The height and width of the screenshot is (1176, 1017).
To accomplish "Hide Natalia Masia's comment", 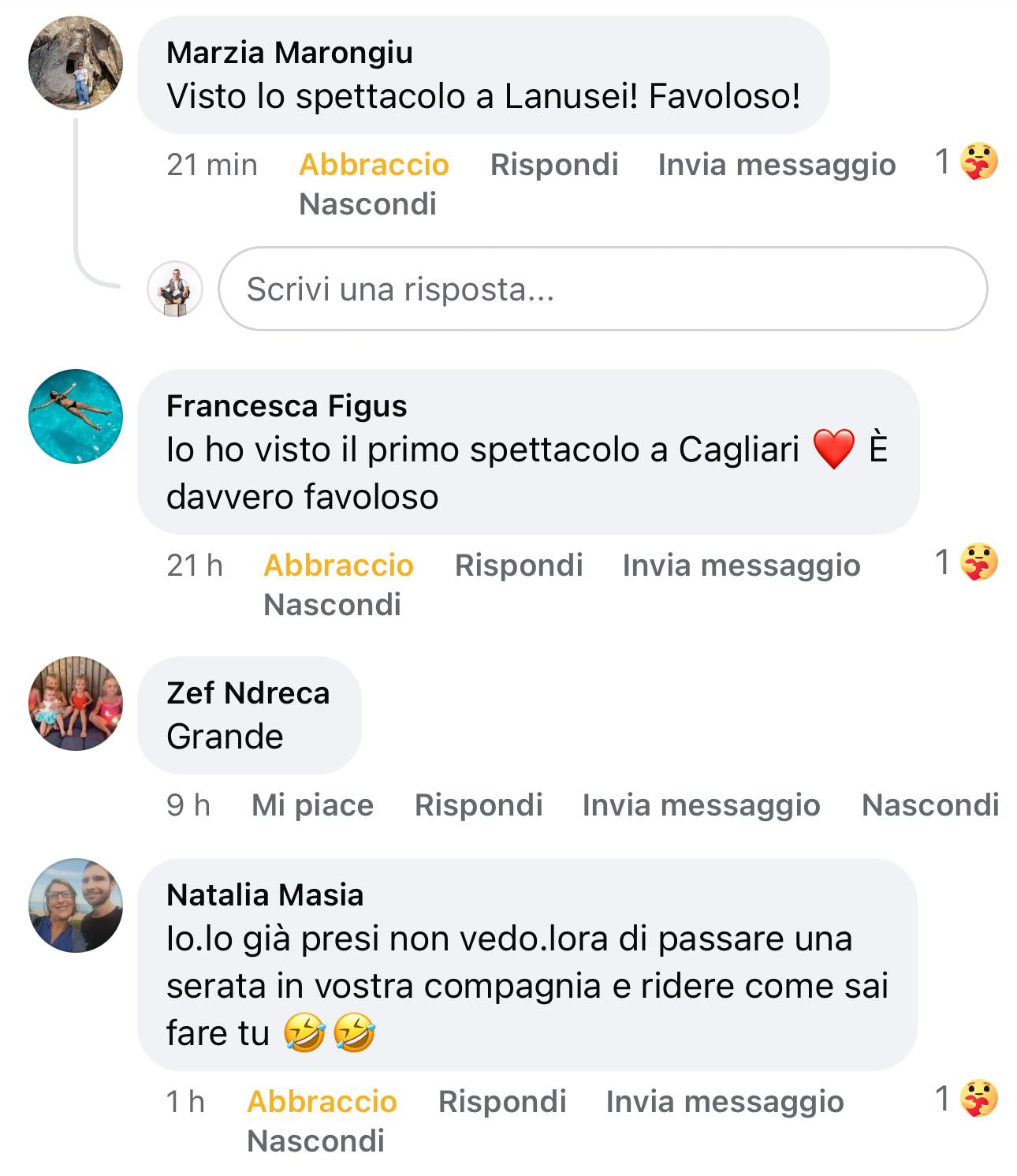I will [x=315, y=1141].
